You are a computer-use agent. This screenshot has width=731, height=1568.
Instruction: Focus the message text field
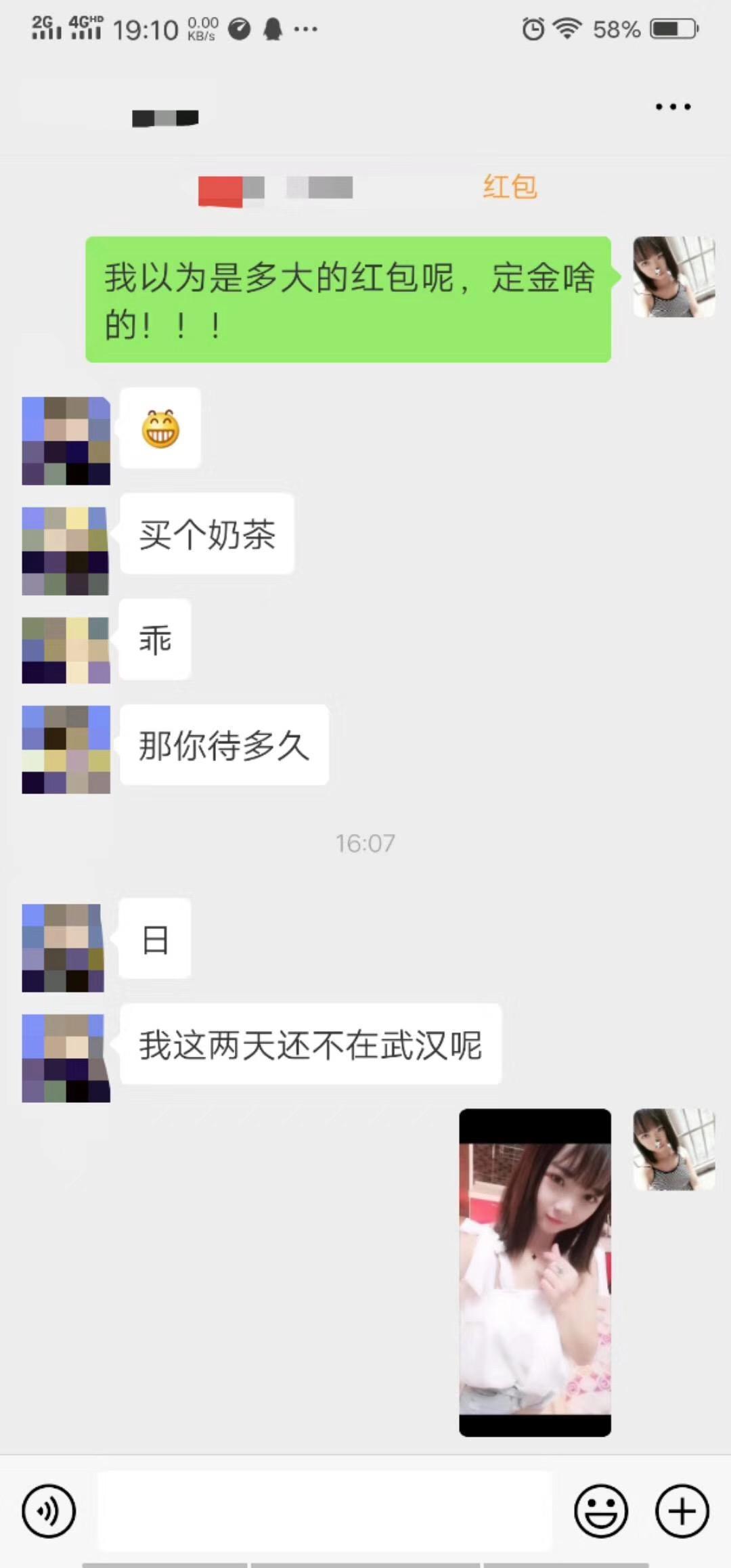325,1510
